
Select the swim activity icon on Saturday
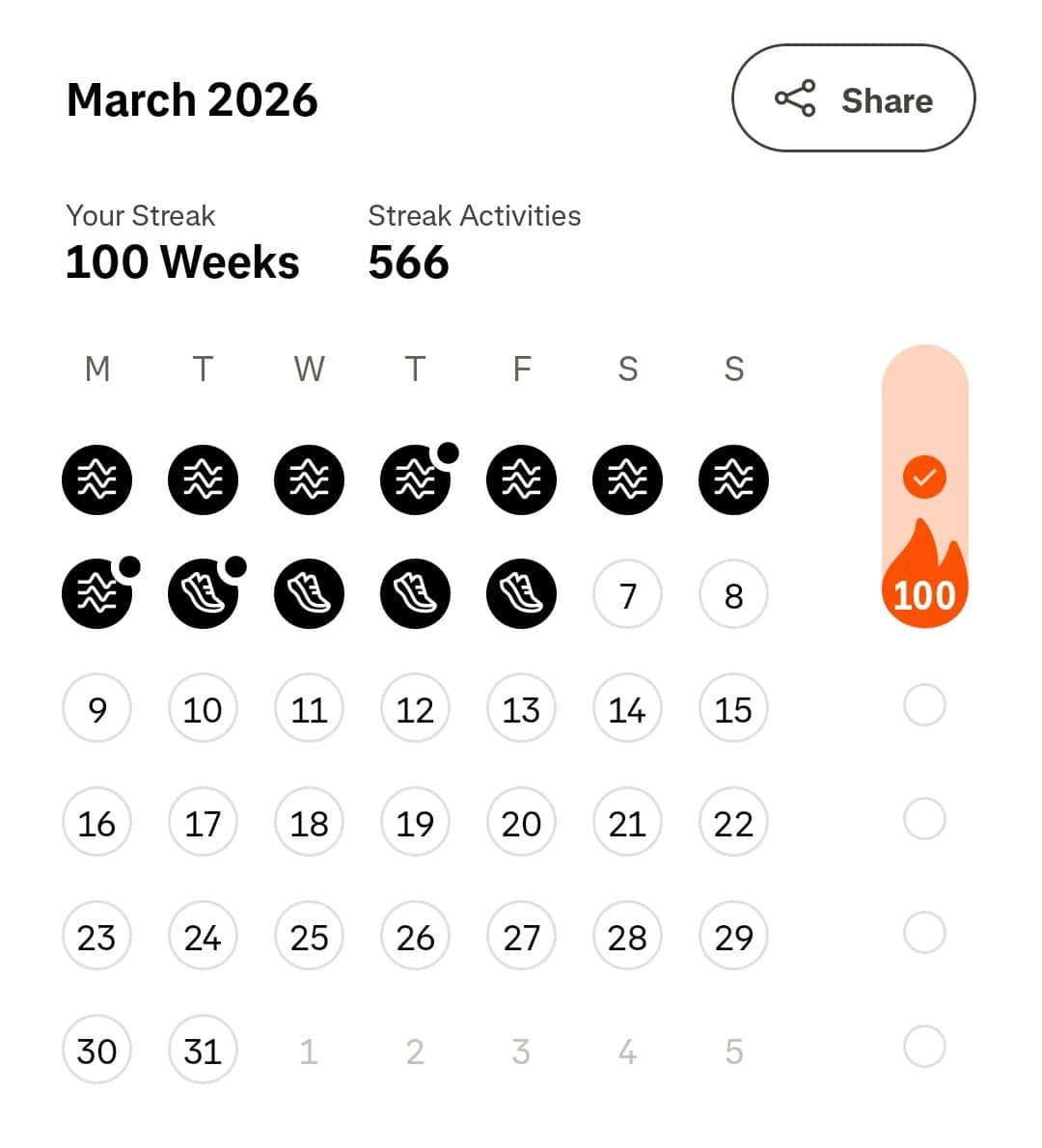point(627,479)
